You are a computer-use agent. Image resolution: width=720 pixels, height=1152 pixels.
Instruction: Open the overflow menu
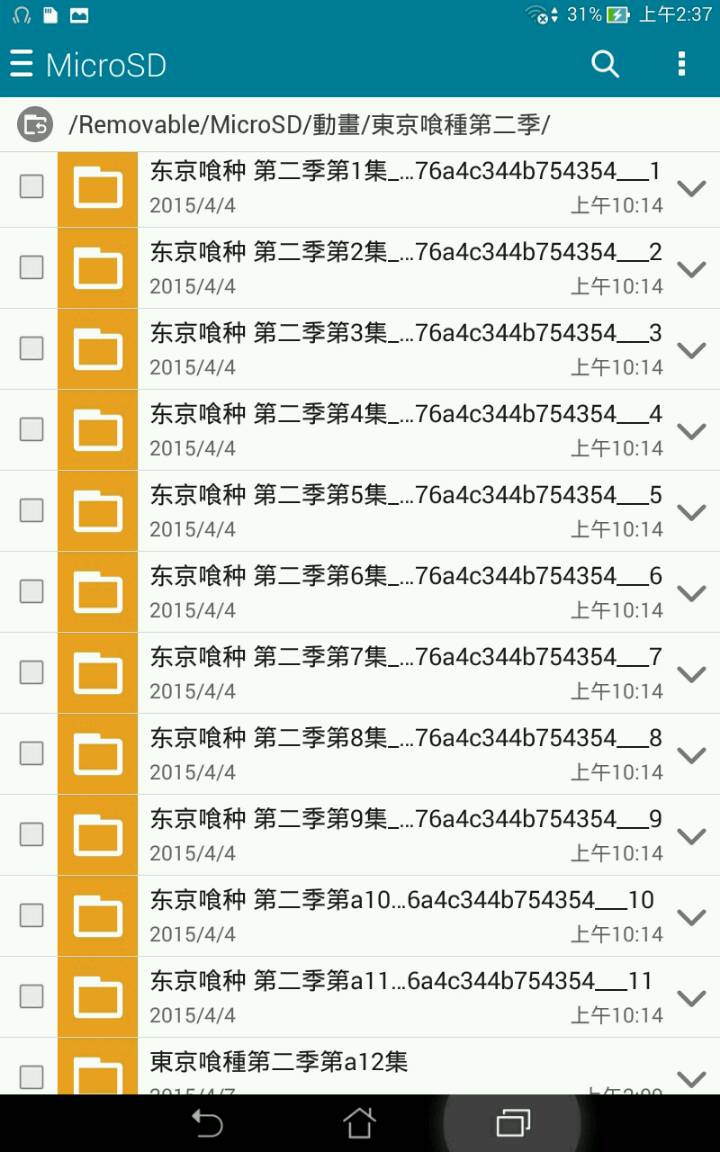tap(682, 65)
